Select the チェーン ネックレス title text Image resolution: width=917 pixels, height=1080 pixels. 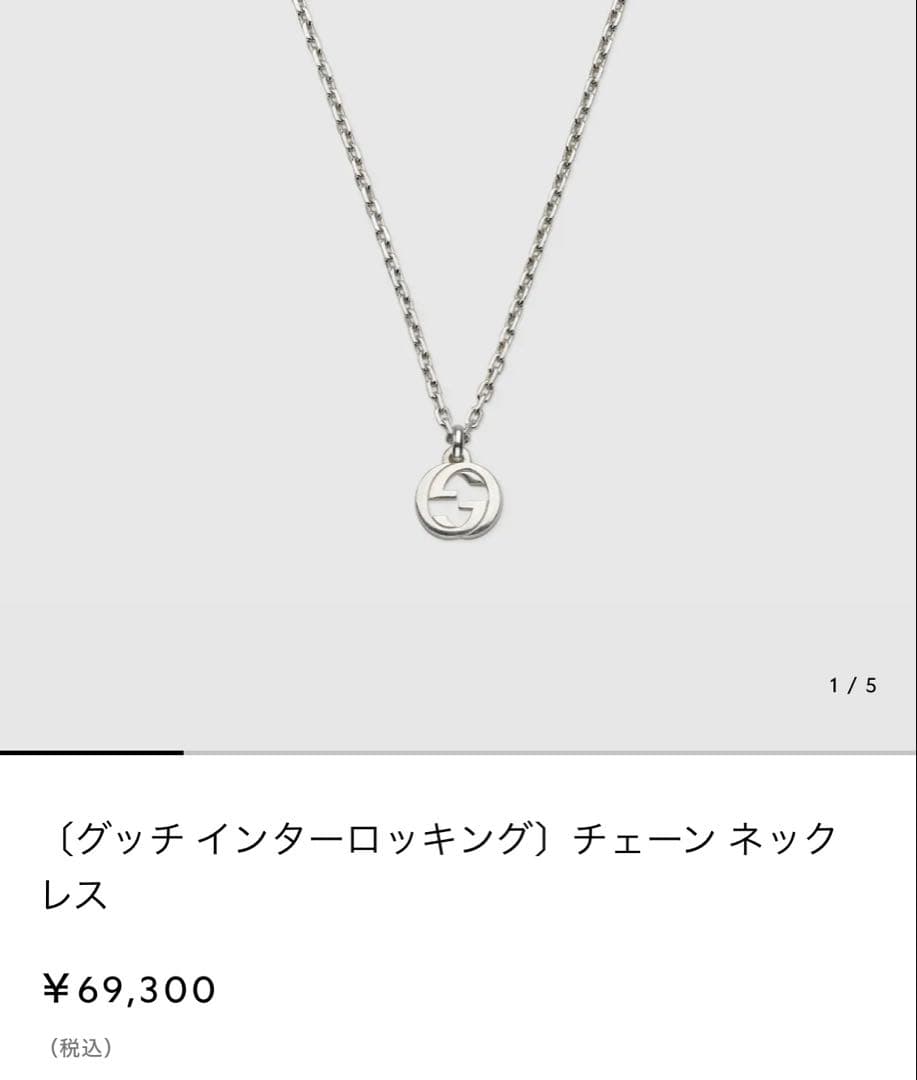click(x=700, y=843)
